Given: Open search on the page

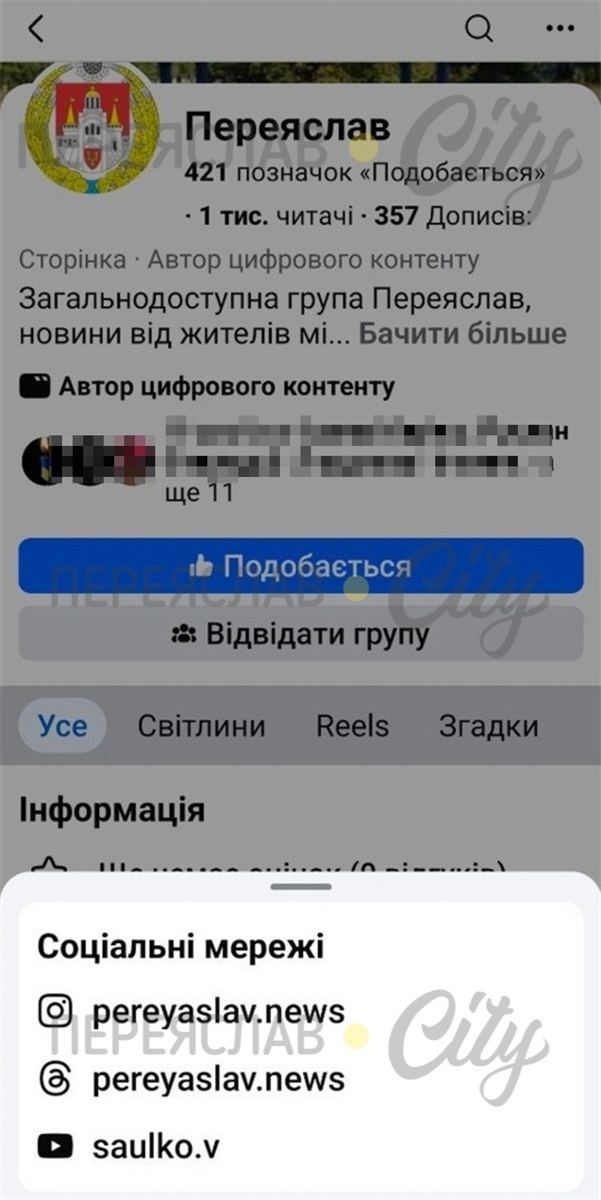Looking at the screenshot, I should click(x=480, y=29).
